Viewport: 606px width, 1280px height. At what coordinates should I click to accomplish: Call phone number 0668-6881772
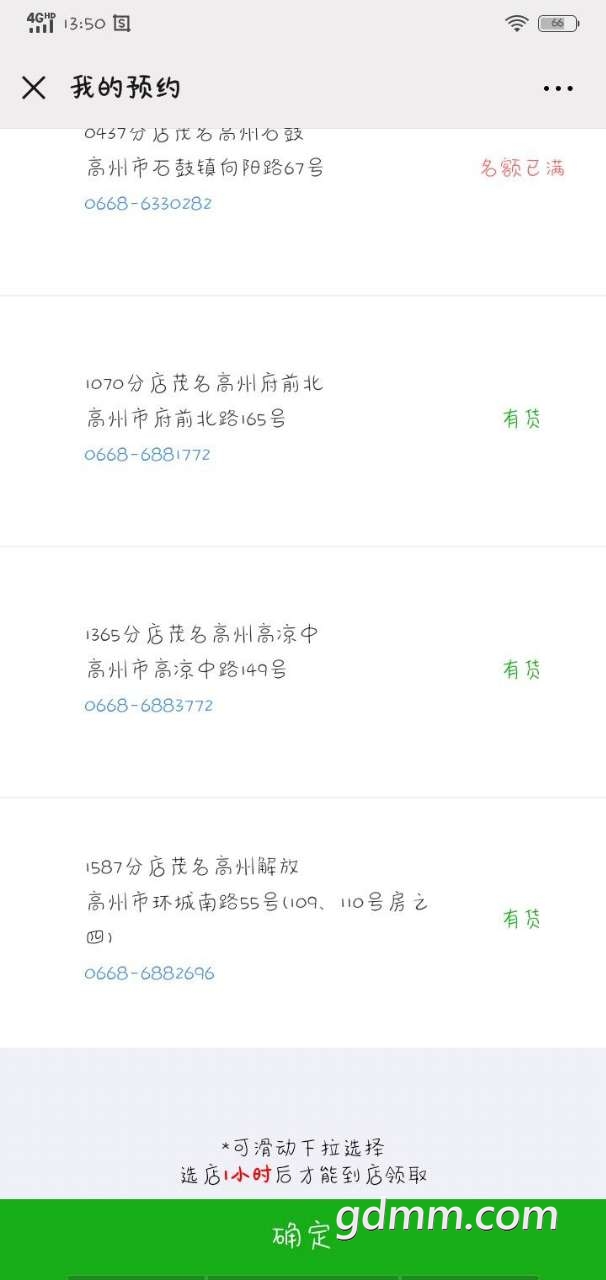(148, 455)
